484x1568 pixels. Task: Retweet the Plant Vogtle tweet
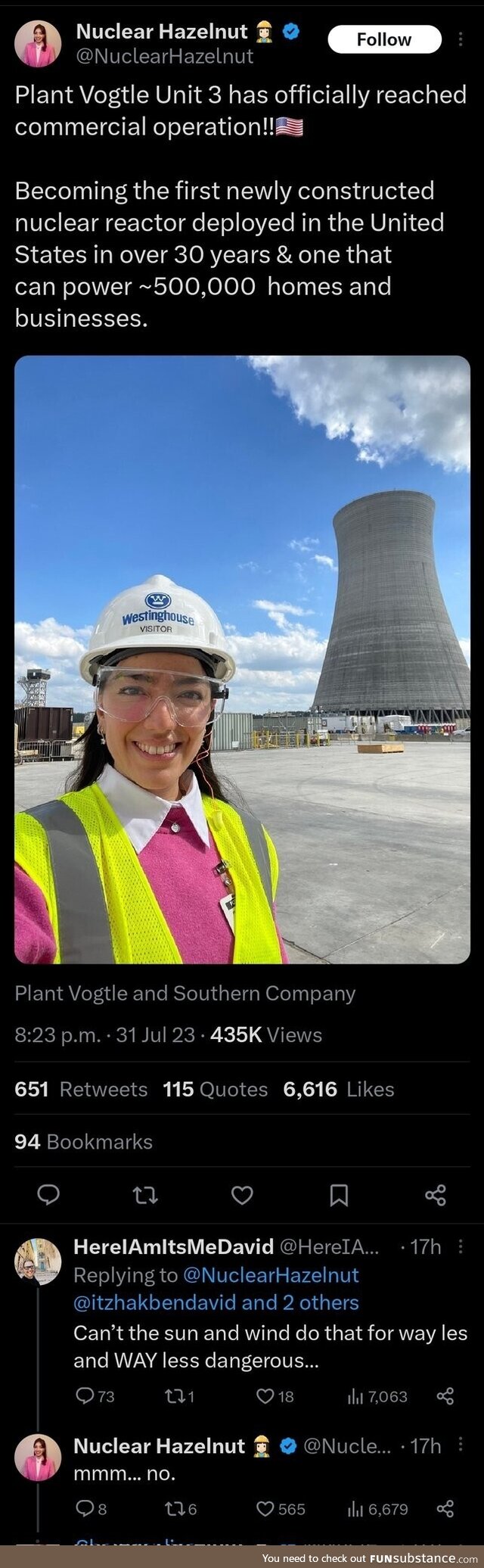pos(145,1195)
